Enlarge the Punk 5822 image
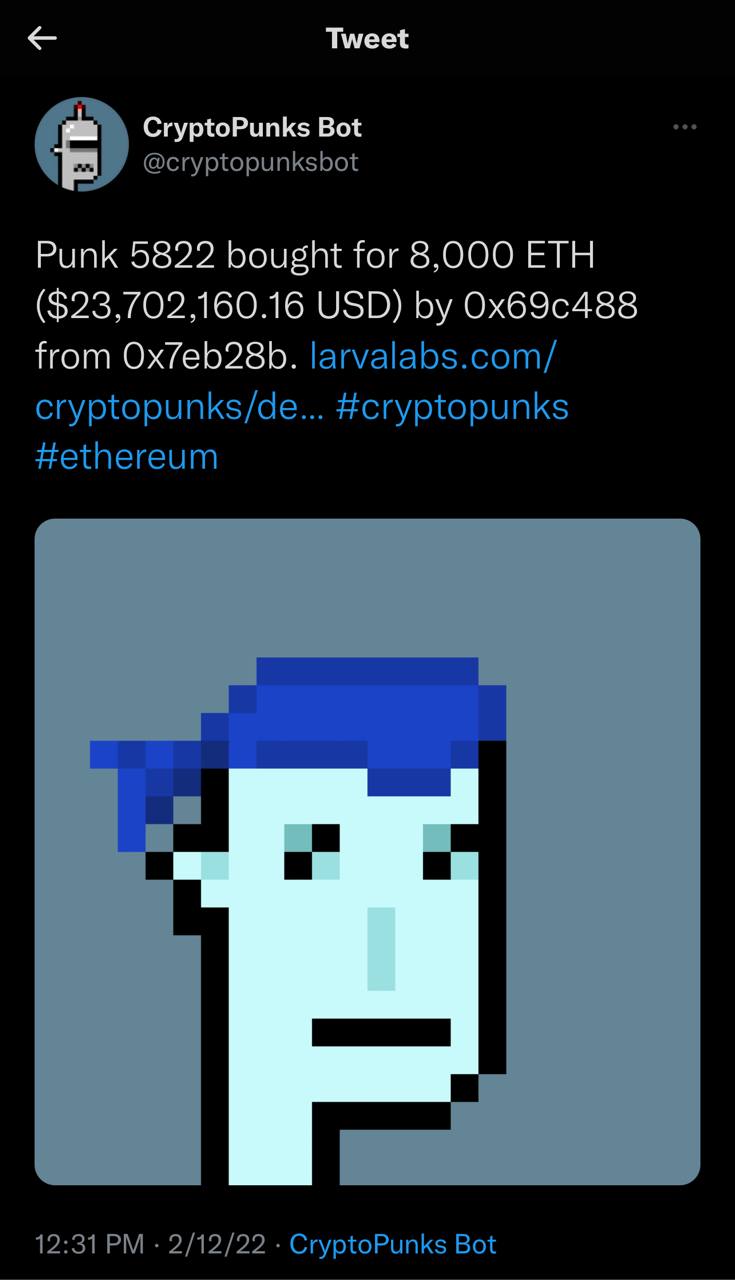Image resolution: width=735 pixels, height=1280 pixels. 367,852
